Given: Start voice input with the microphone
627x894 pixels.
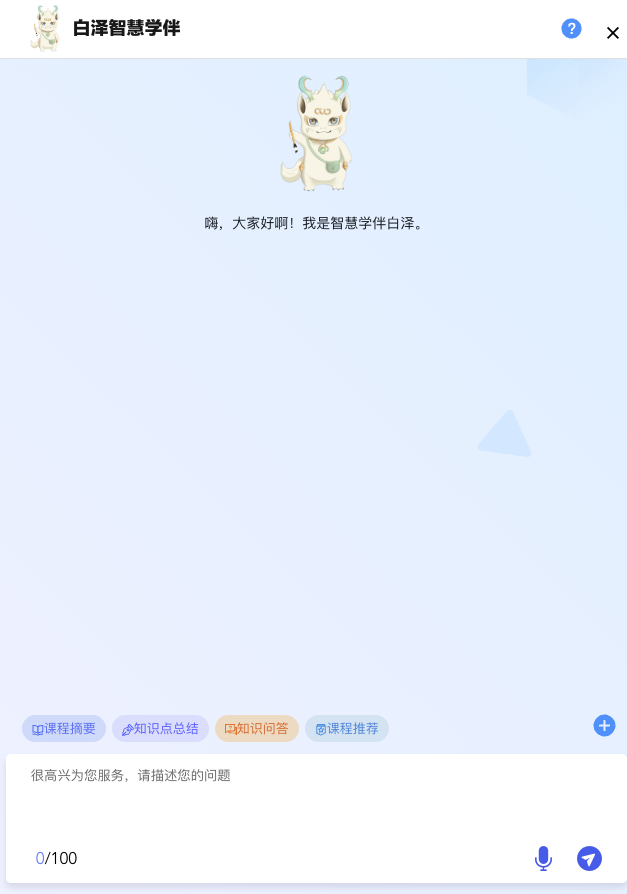Looking at the screenshot, I should click(x=543, y=858).
